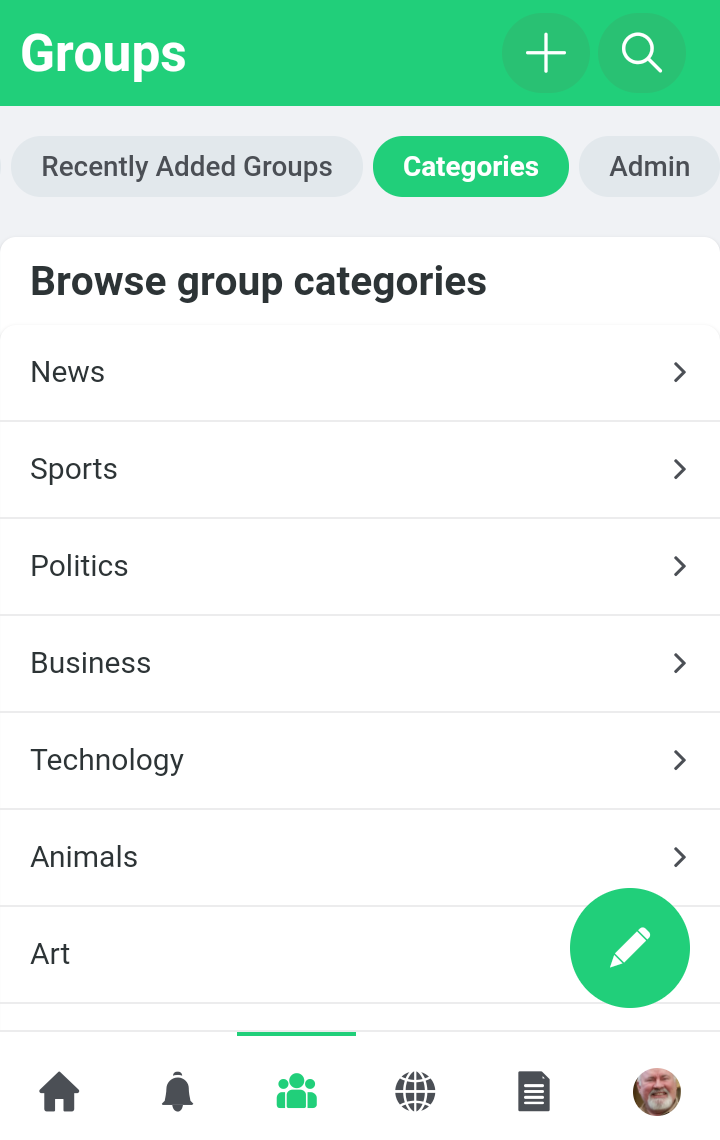Browse the Animals category

pyautogui.click(x=360, y=857)
